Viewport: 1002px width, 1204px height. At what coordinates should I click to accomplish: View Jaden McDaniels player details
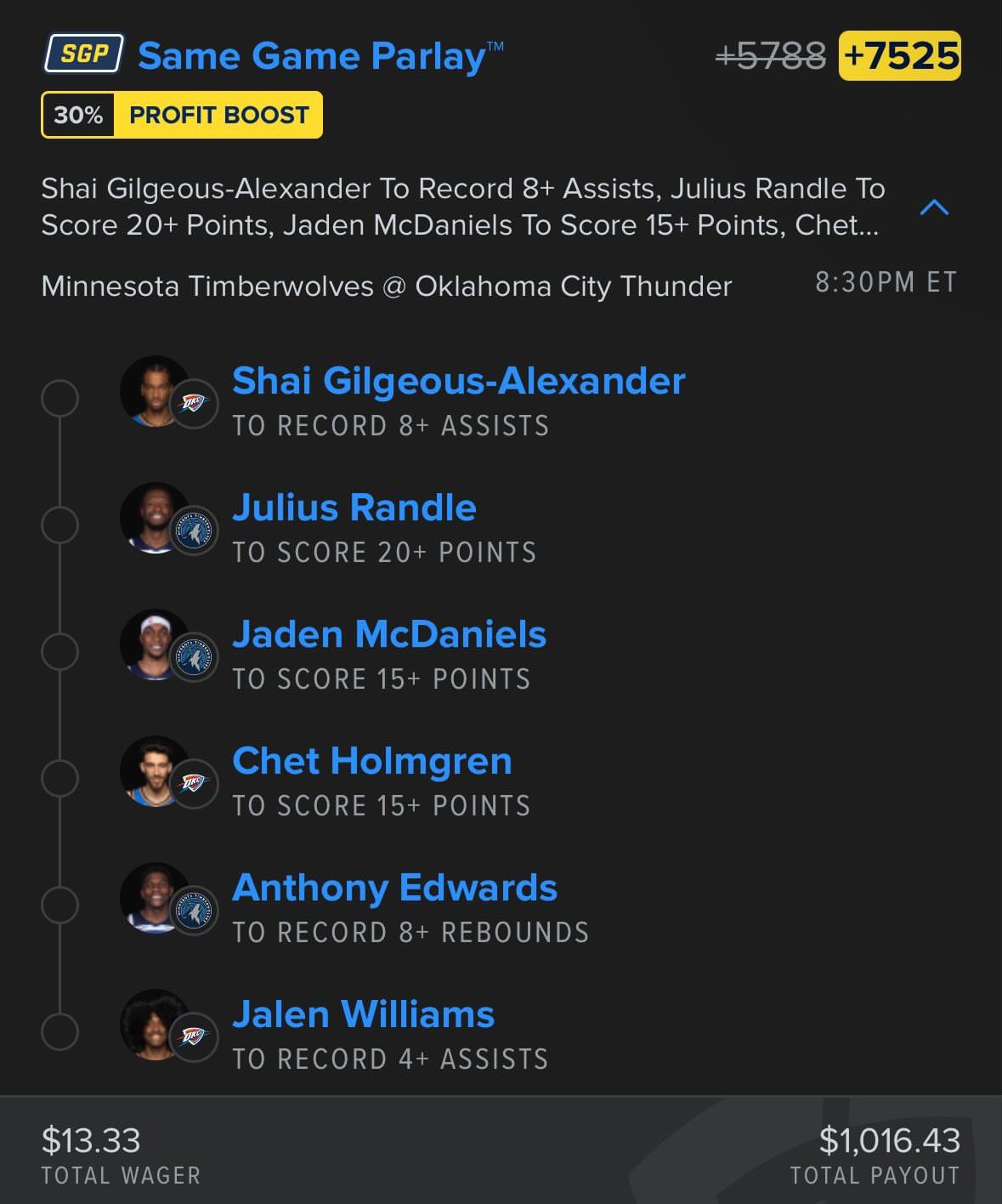[388, 634]
